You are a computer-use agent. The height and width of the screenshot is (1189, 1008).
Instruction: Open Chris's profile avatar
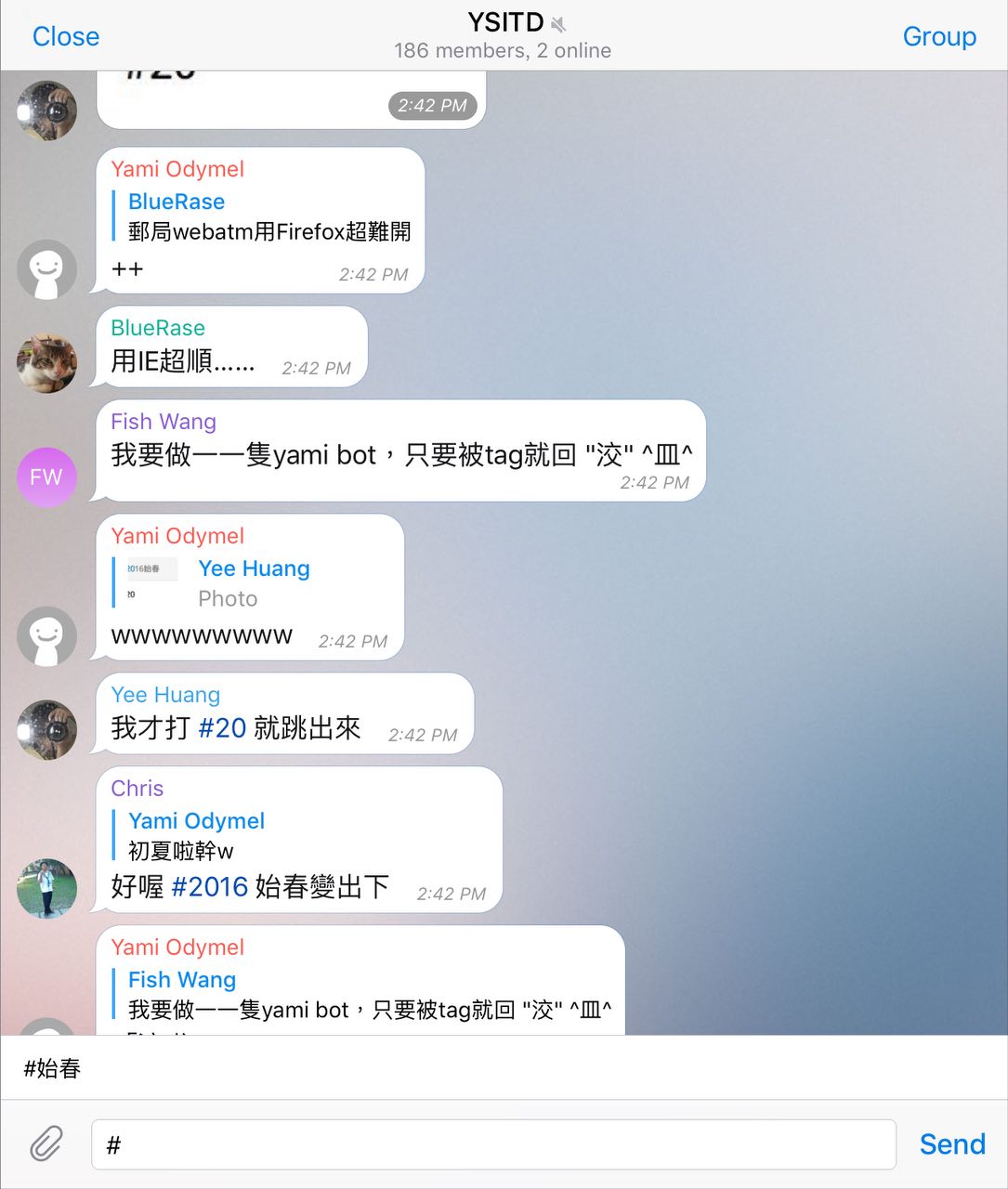(46, 888)
